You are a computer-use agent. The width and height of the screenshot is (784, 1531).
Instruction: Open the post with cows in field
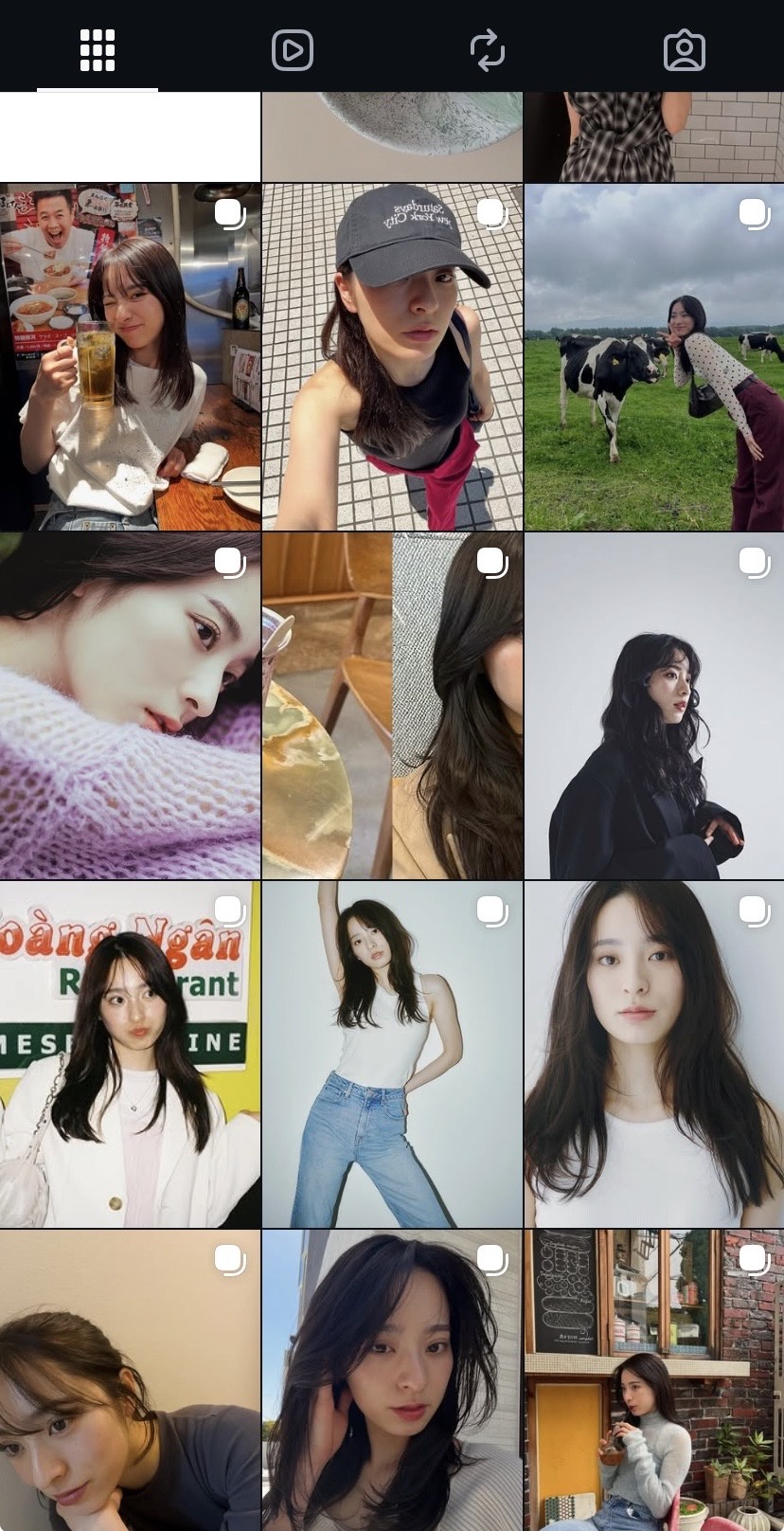tap(653, 356)
